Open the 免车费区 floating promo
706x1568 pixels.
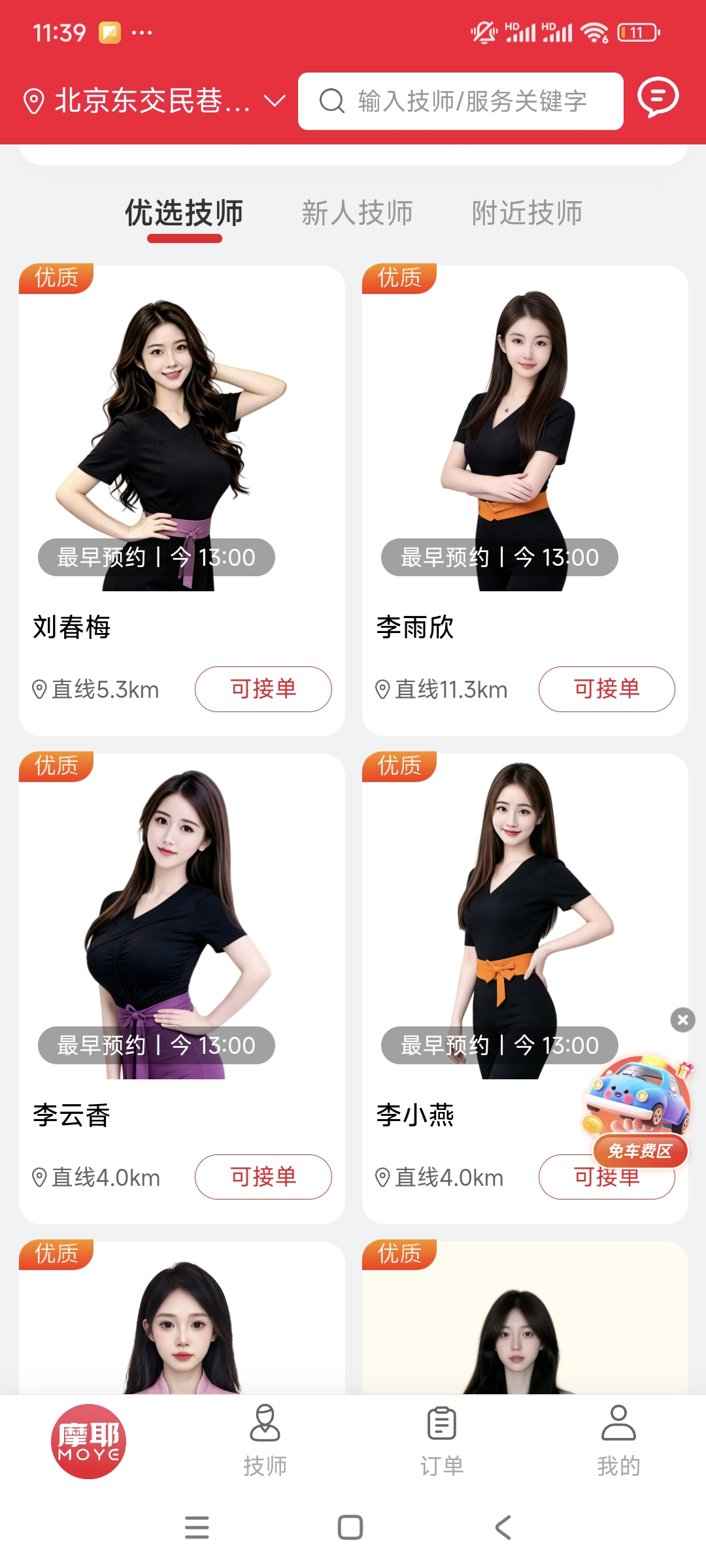(639, 1111)
